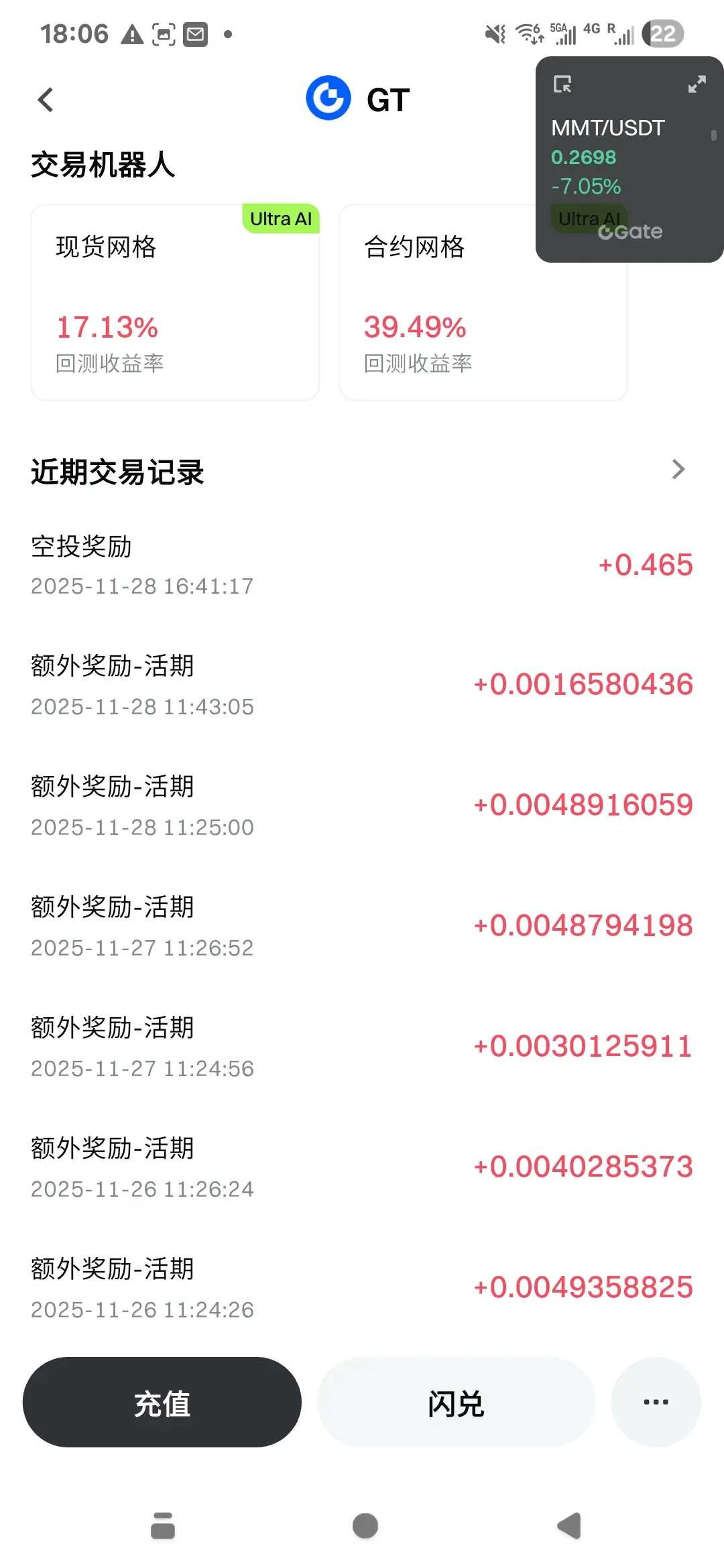View all 近期交易记录 via the chevron
Screen dimensions: 724x1568
[x=678, y=470]
